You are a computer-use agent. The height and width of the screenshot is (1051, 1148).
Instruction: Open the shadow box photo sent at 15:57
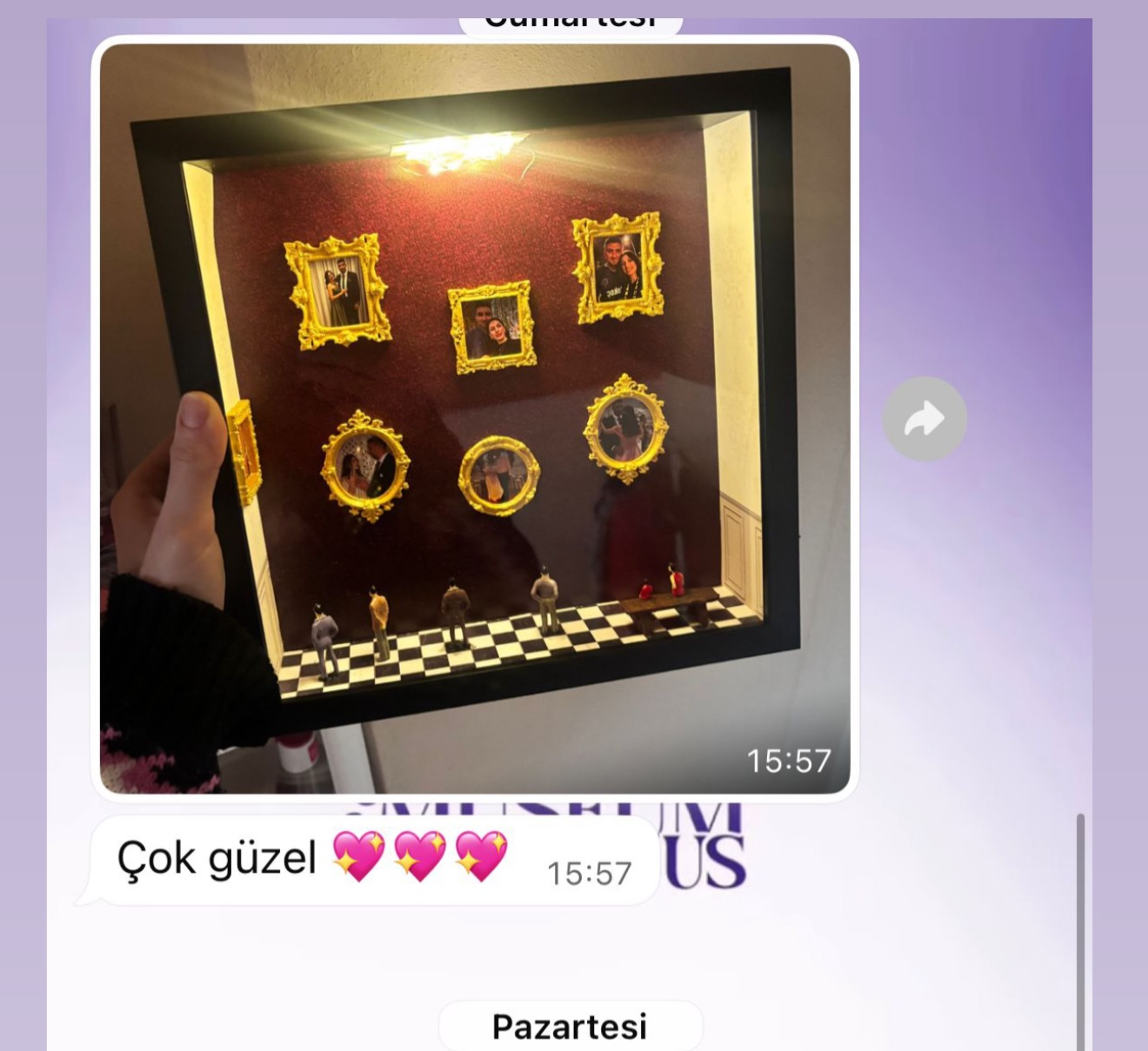tap(474, 417)
